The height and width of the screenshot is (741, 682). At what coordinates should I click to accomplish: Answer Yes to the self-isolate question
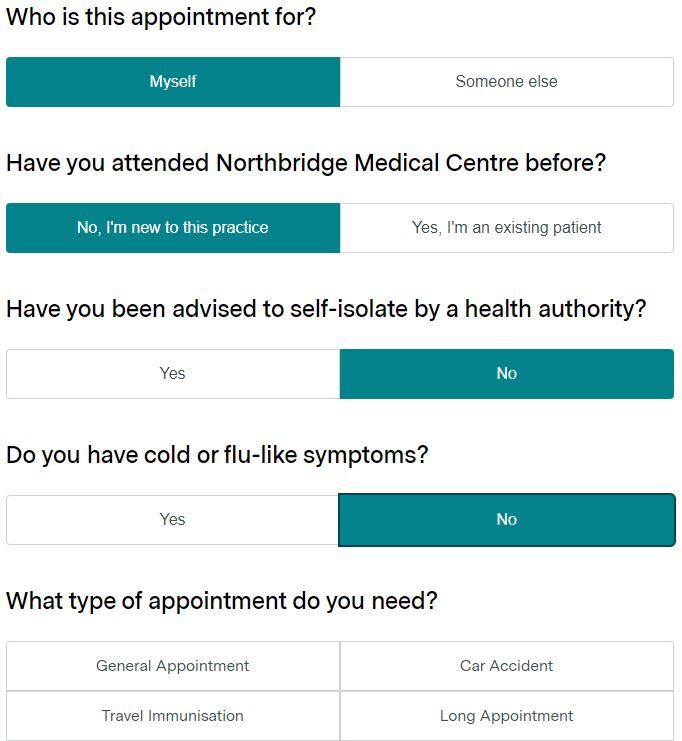(173, 374)
